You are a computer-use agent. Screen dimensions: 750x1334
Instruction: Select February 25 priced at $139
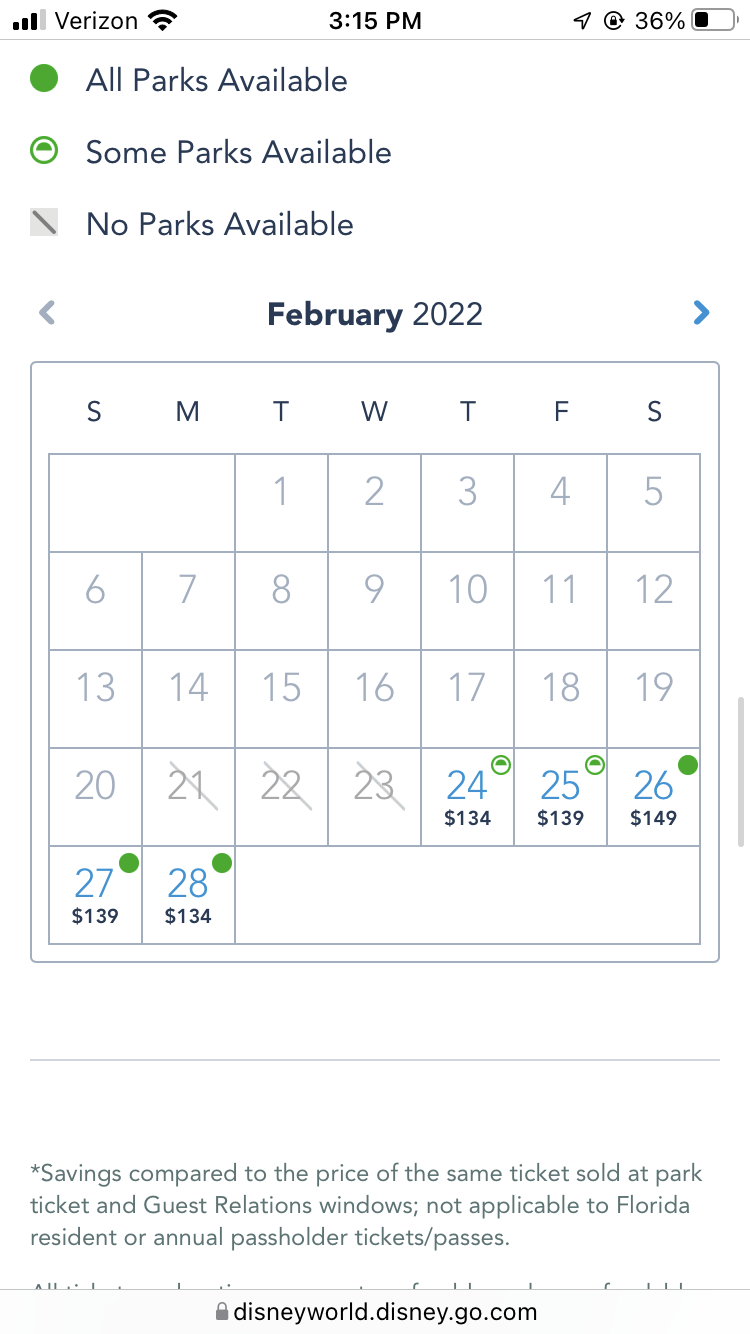click(x=560, y=797)
